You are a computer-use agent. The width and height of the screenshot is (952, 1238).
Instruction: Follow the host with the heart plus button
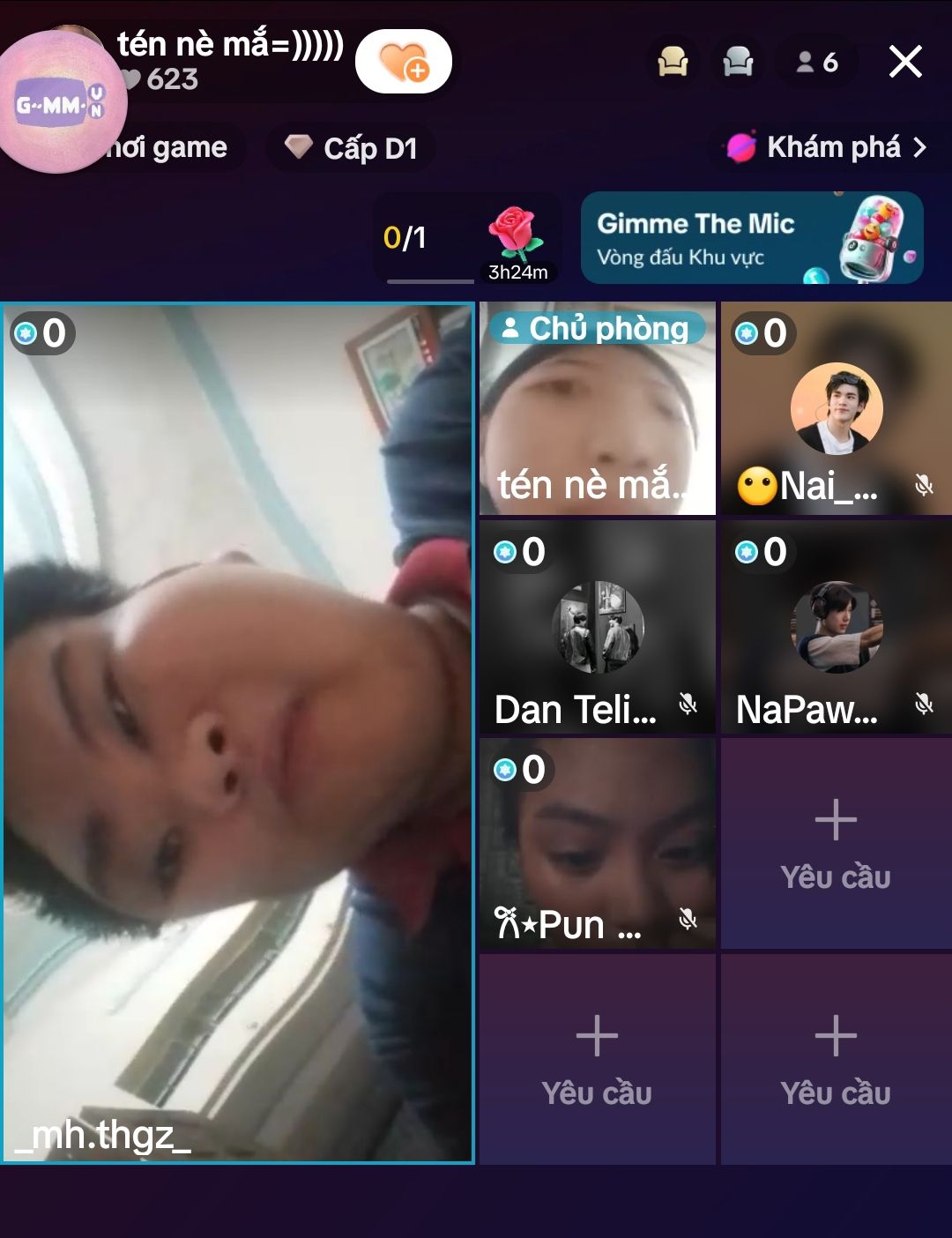[x=404, y=62]
